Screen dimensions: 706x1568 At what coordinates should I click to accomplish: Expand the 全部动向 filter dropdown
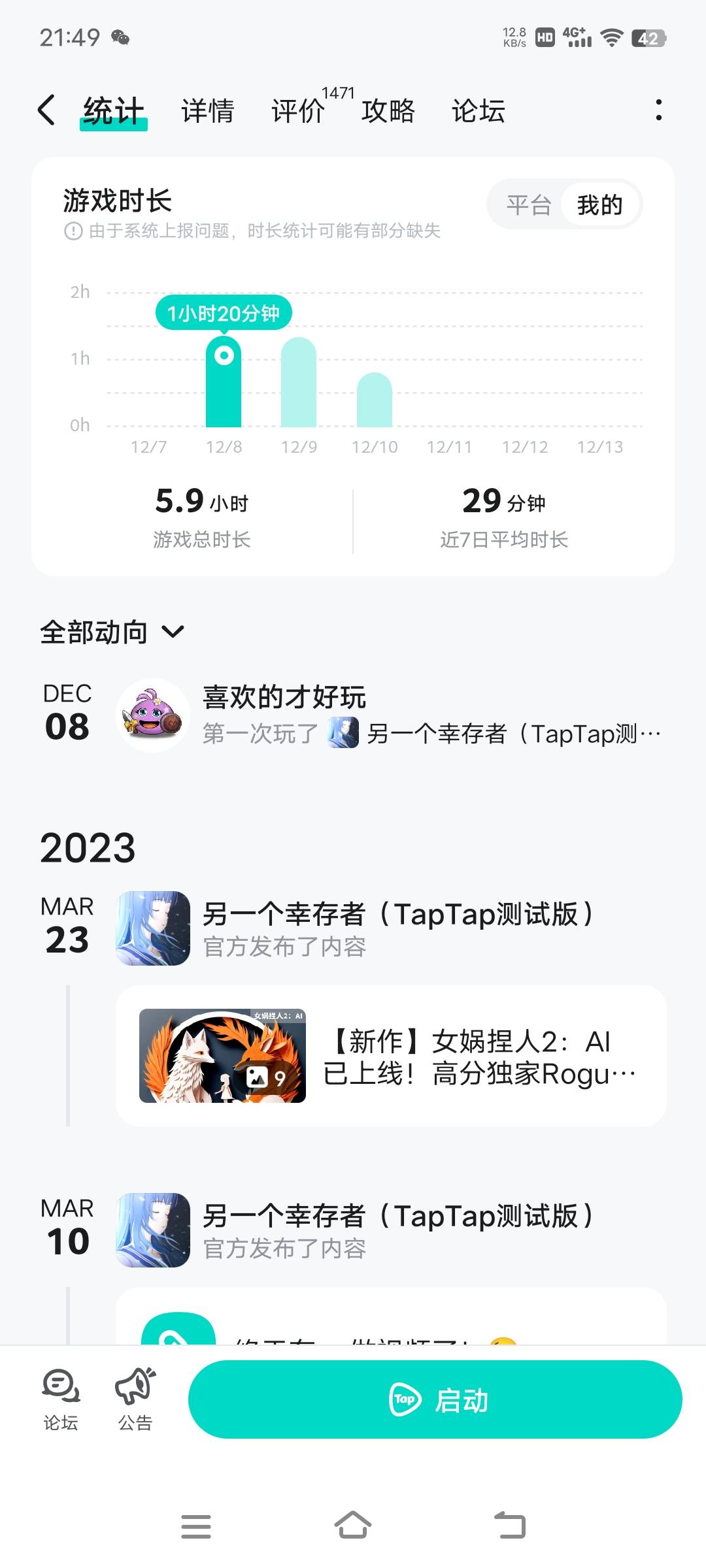tap(112, 632)
